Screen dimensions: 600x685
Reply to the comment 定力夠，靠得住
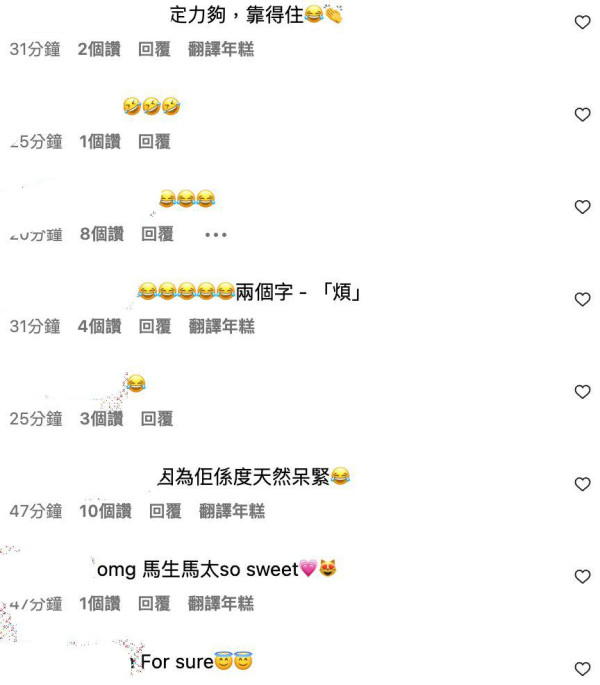point(154,49)
